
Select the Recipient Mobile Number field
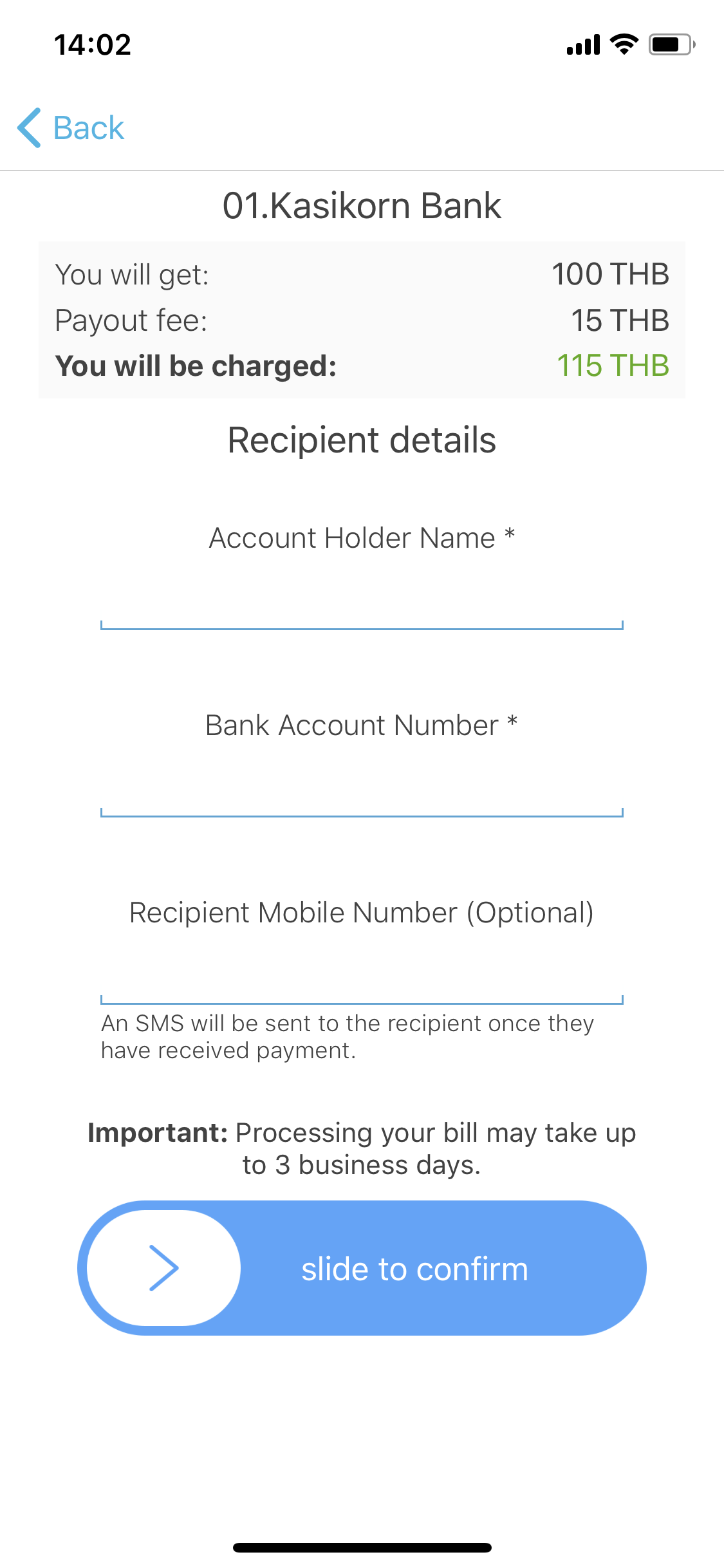(362, 978)
